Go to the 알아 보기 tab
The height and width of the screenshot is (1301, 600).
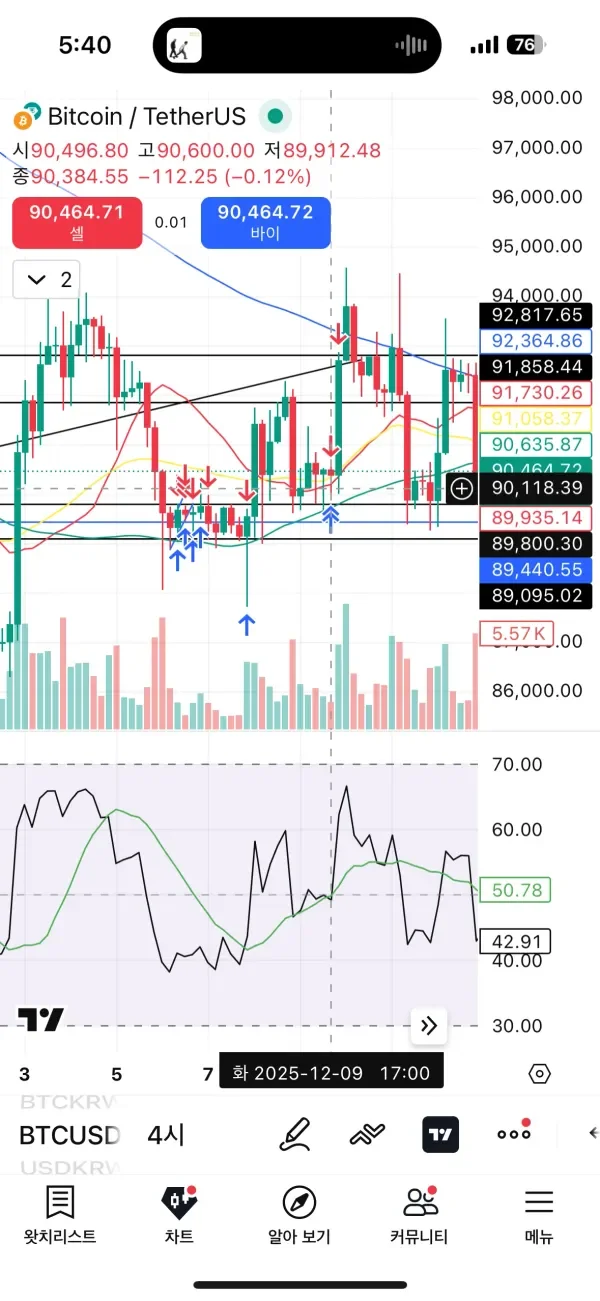(x=299, y=1214)
